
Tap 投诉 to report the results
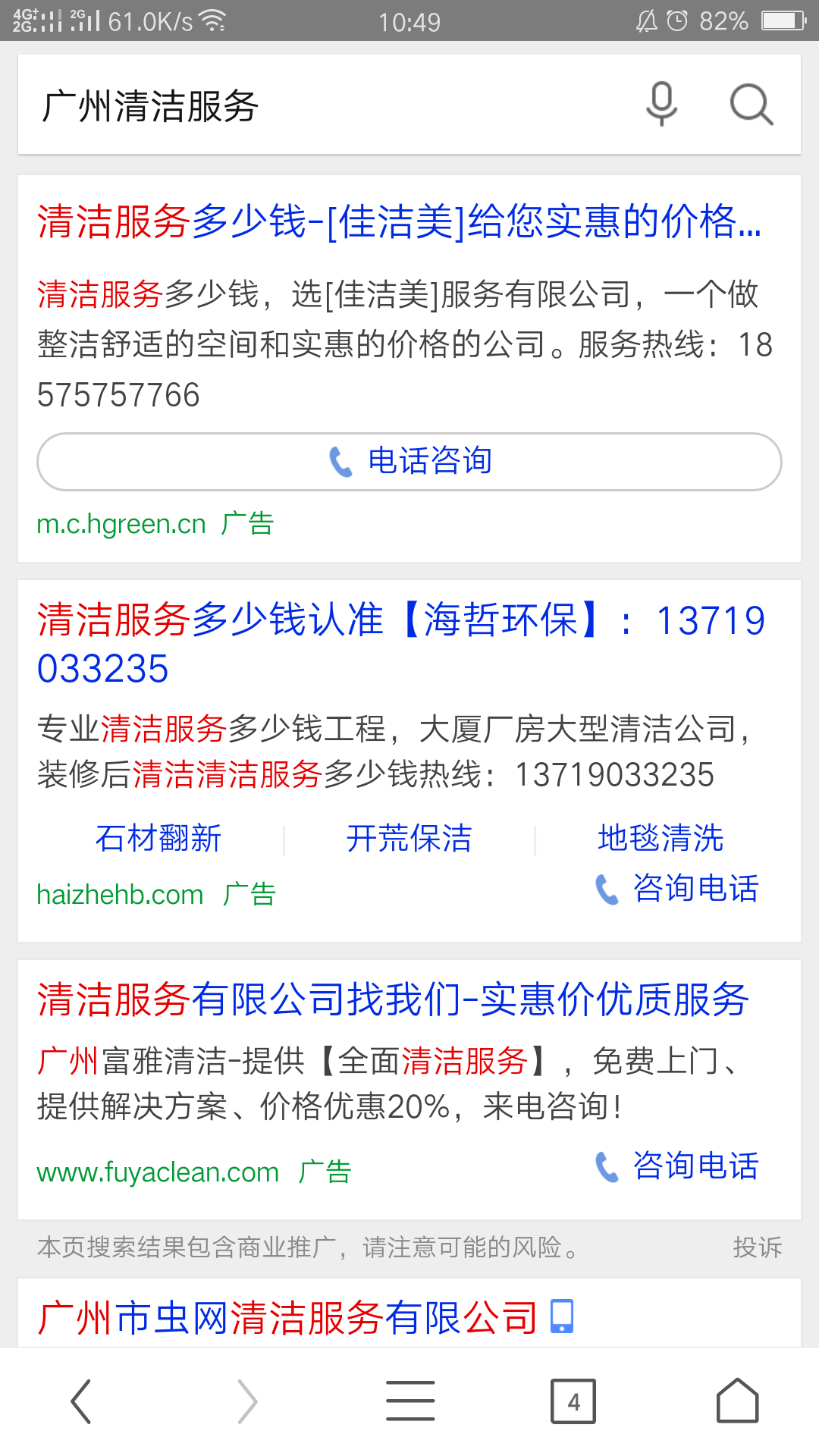point(757,1247)
